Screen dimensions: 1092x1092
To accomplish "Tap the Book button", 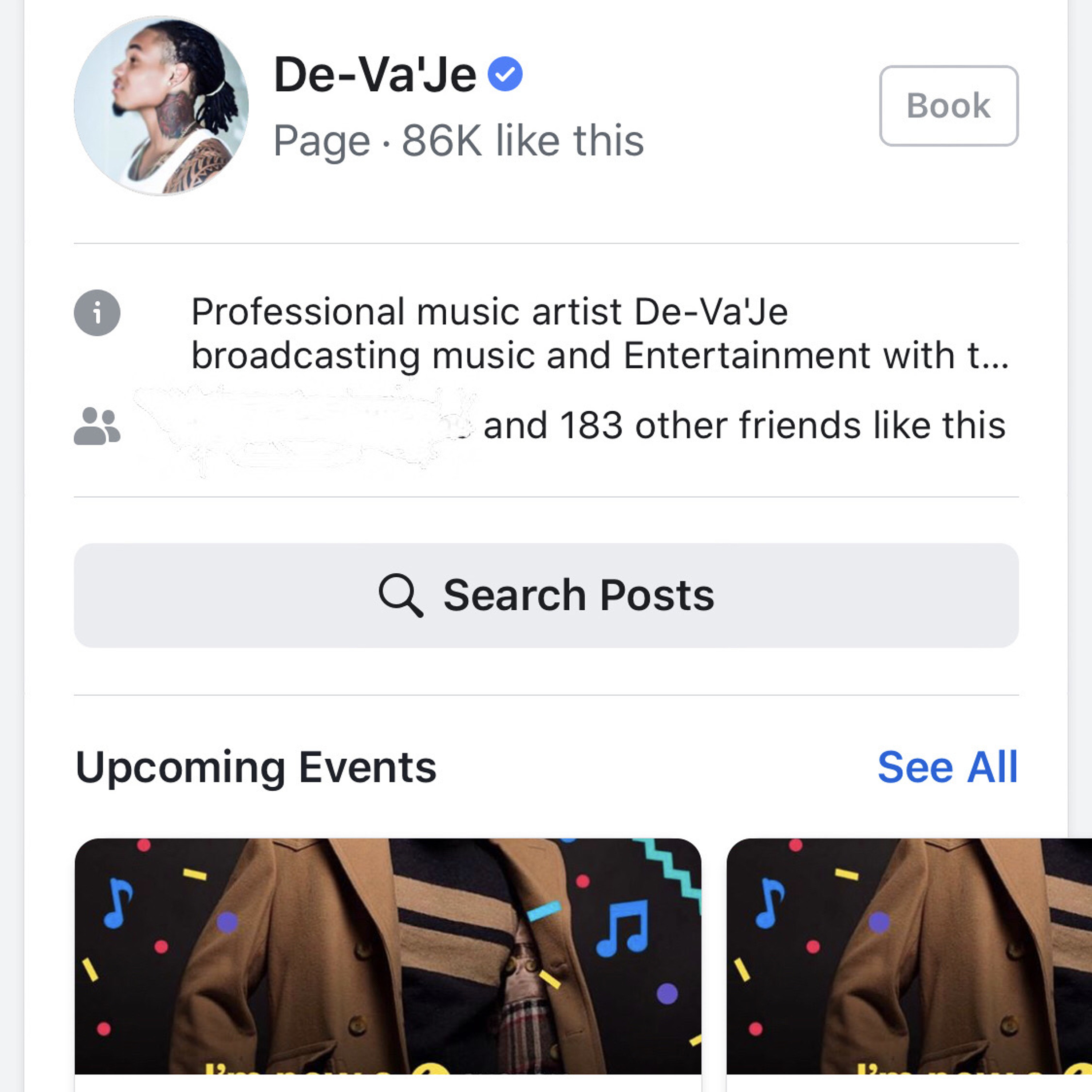I will coord(949,106).
